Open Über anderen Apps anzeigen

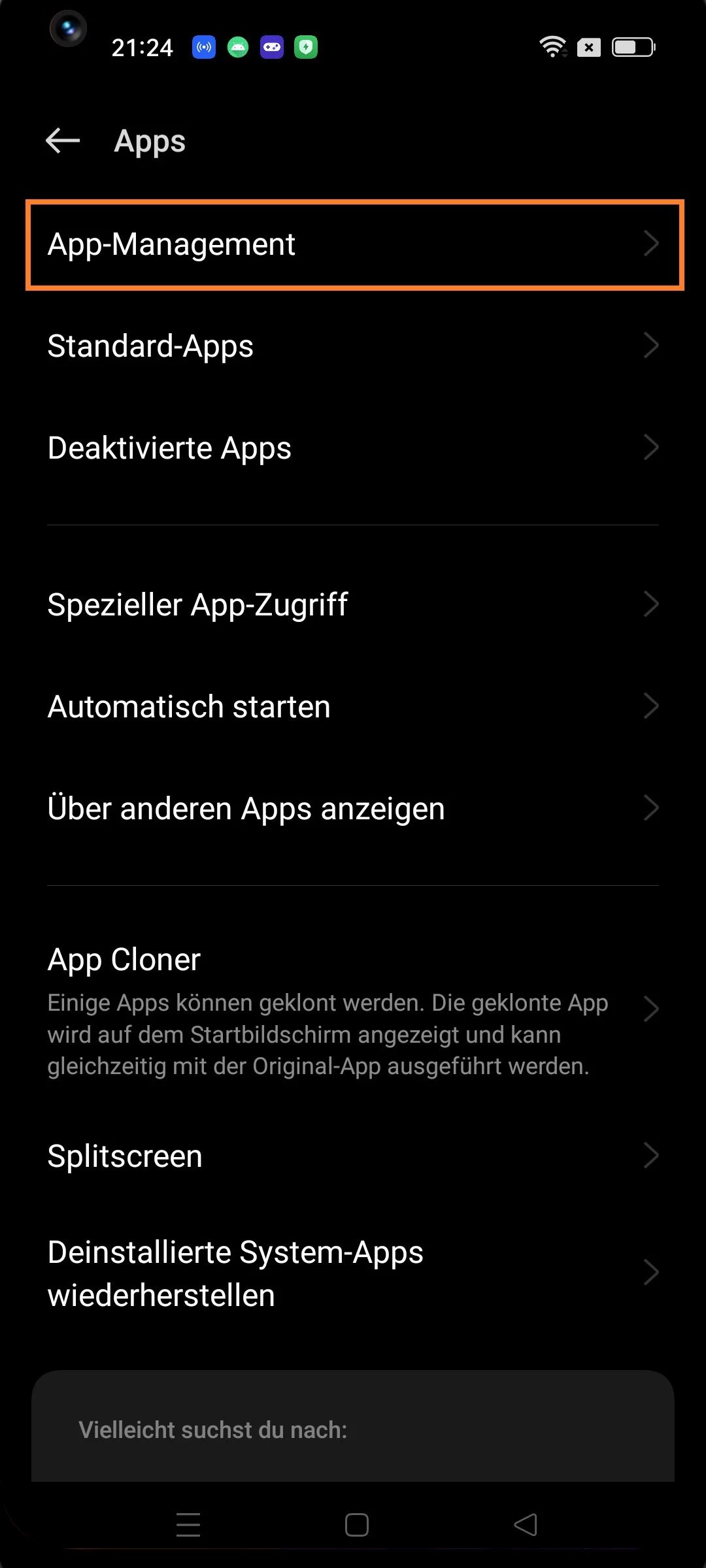[353, 808]
